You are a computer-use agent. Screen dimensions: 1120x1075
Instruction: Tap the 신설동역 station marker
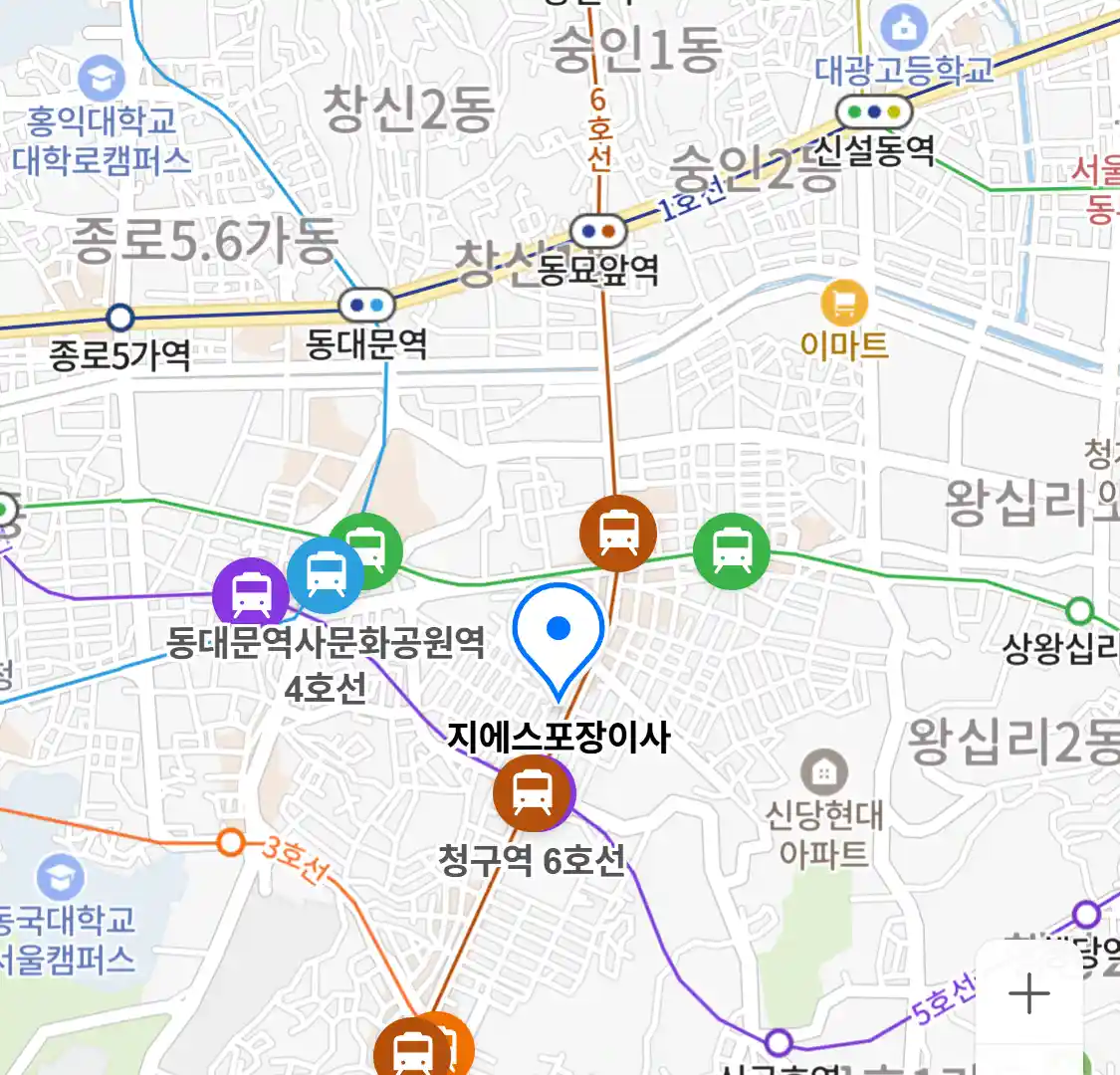[x=874, y=112]
